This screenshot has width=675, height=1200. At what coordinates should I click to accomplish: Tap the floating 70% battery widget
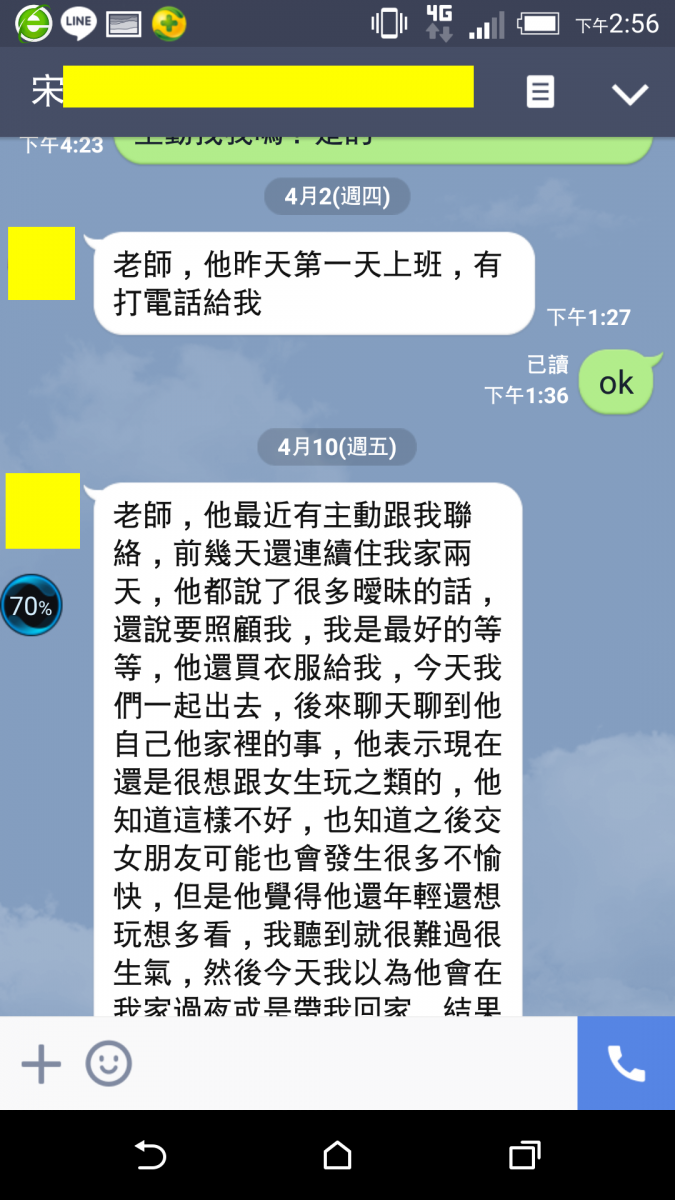point(31,605)
